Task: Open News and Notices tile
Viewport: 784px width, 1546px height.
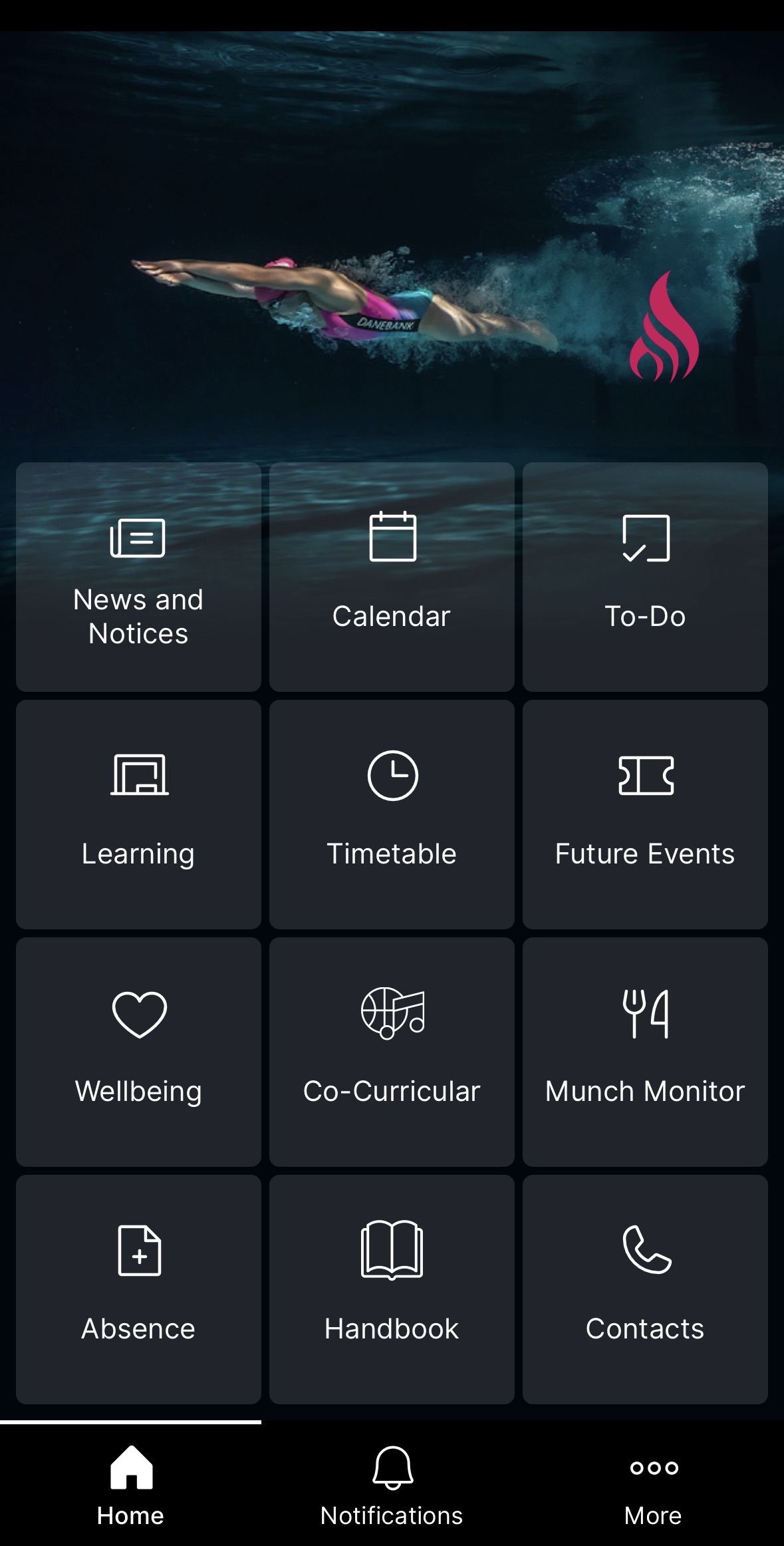Action: tap(138, 577)
